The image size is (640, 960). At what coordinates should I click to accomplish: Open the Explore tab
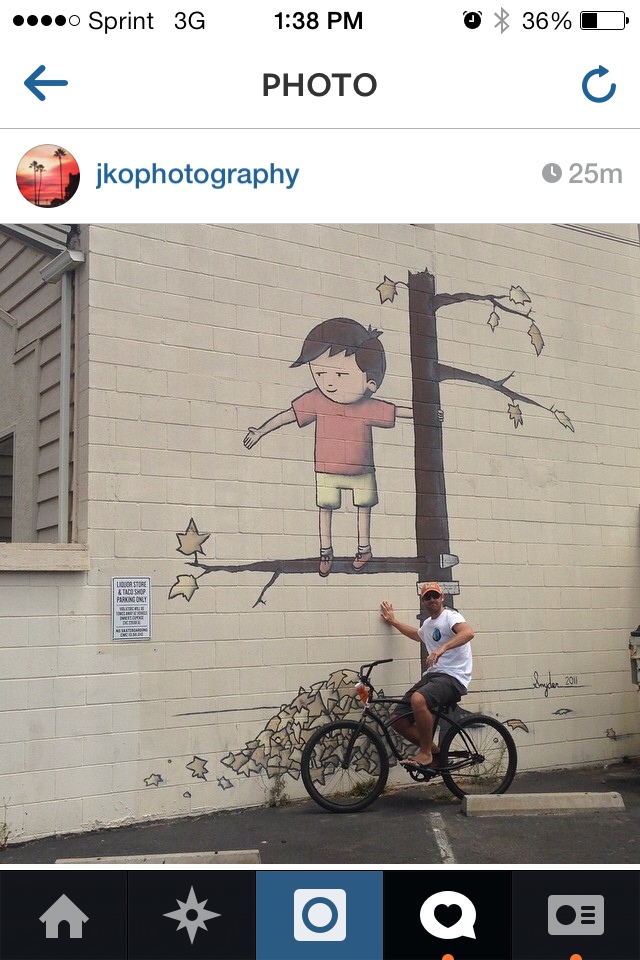point(191,916)
